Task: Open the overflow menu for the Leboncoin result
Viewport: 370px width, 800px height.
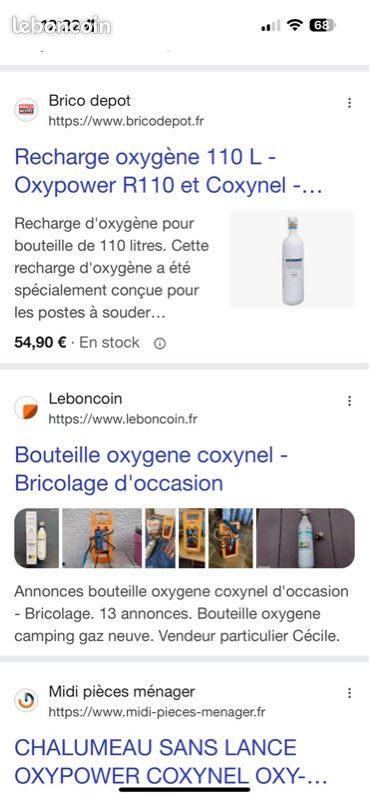Action: click(x=350, y=401)
